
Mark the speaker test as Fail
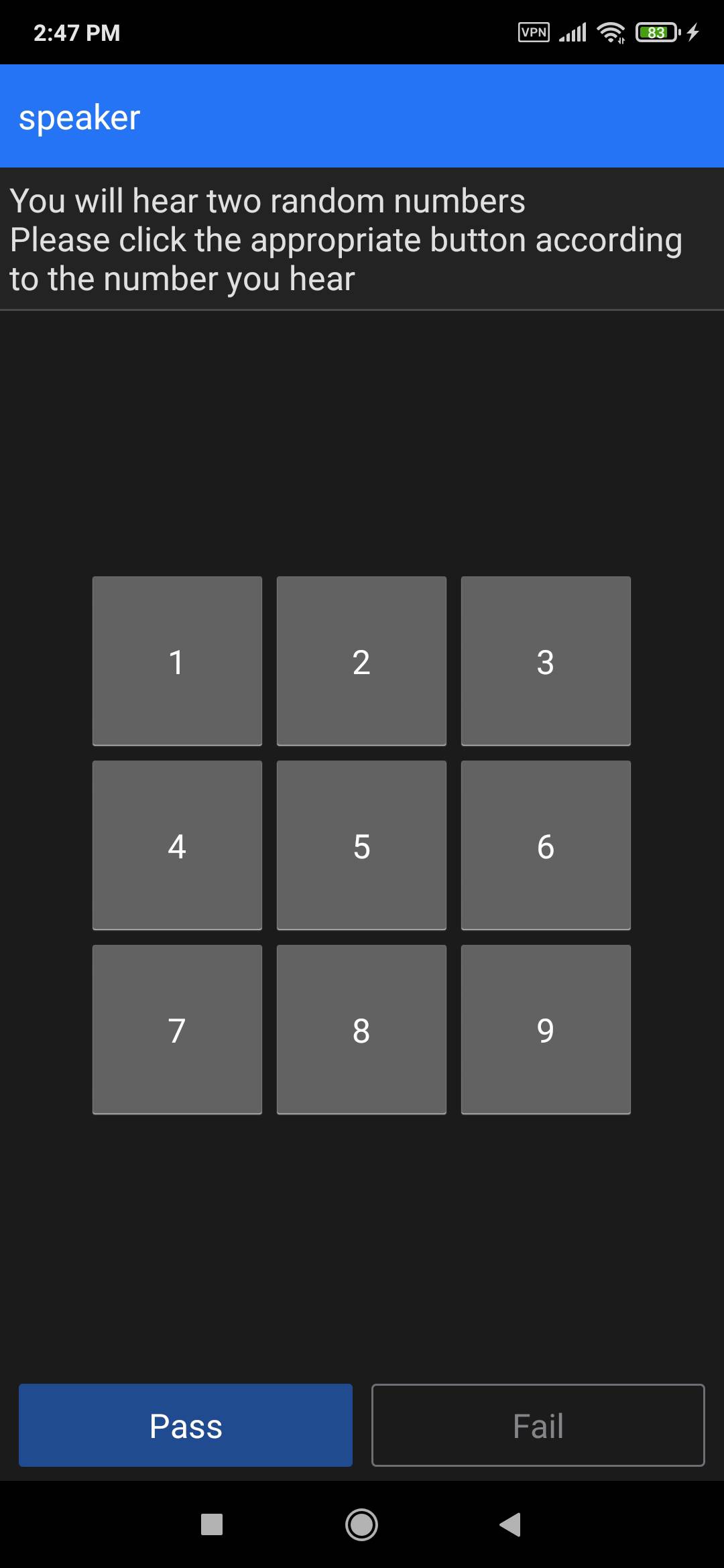[538, 1425]
